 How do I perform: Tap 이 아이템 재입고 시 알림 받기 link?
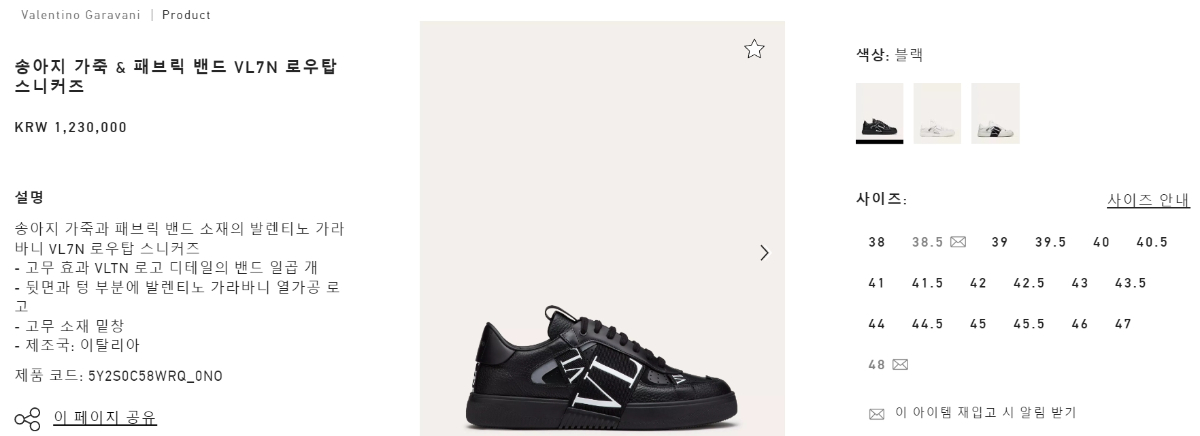[984, 413]
